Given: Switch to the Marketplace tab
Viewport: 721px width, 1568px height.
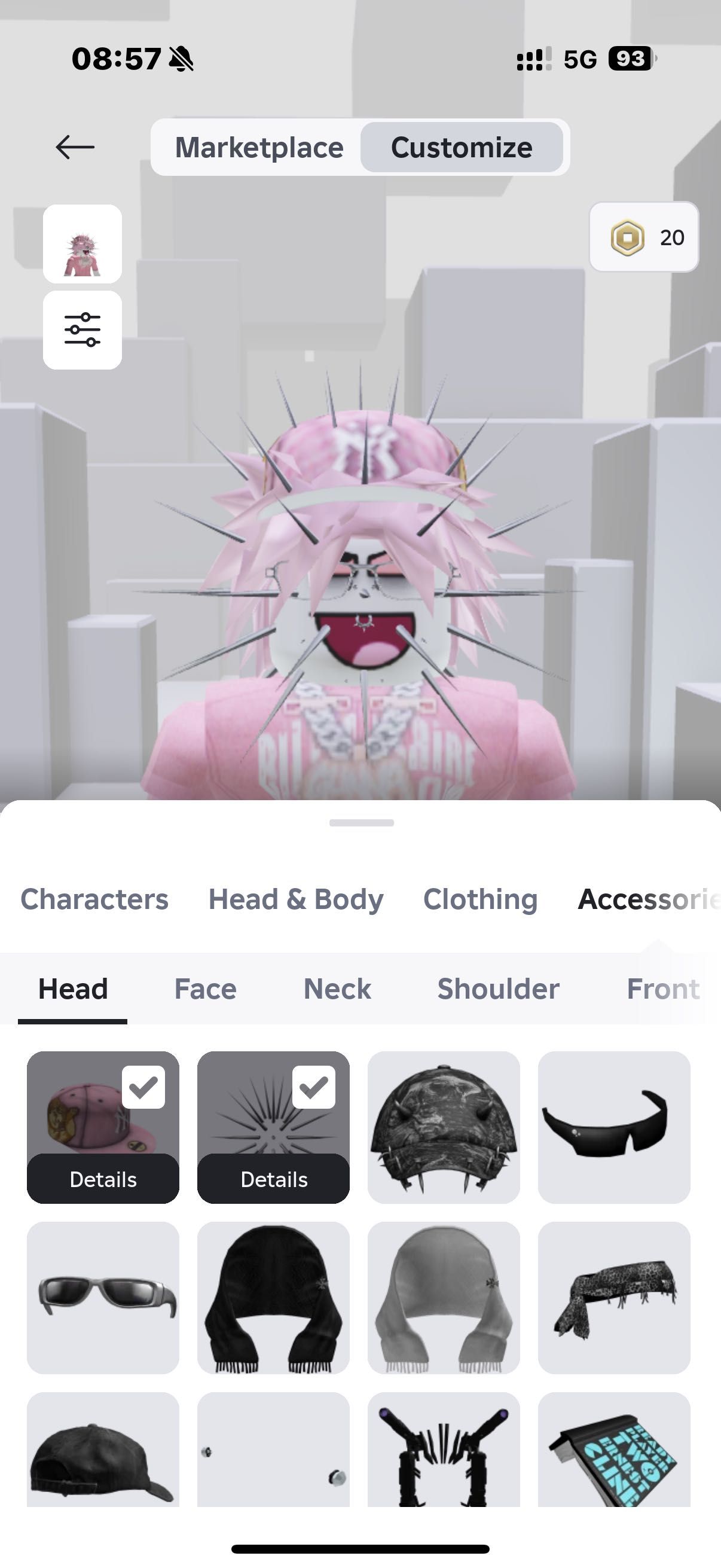Looking at the screenshot, I should [x=259, y=148].
